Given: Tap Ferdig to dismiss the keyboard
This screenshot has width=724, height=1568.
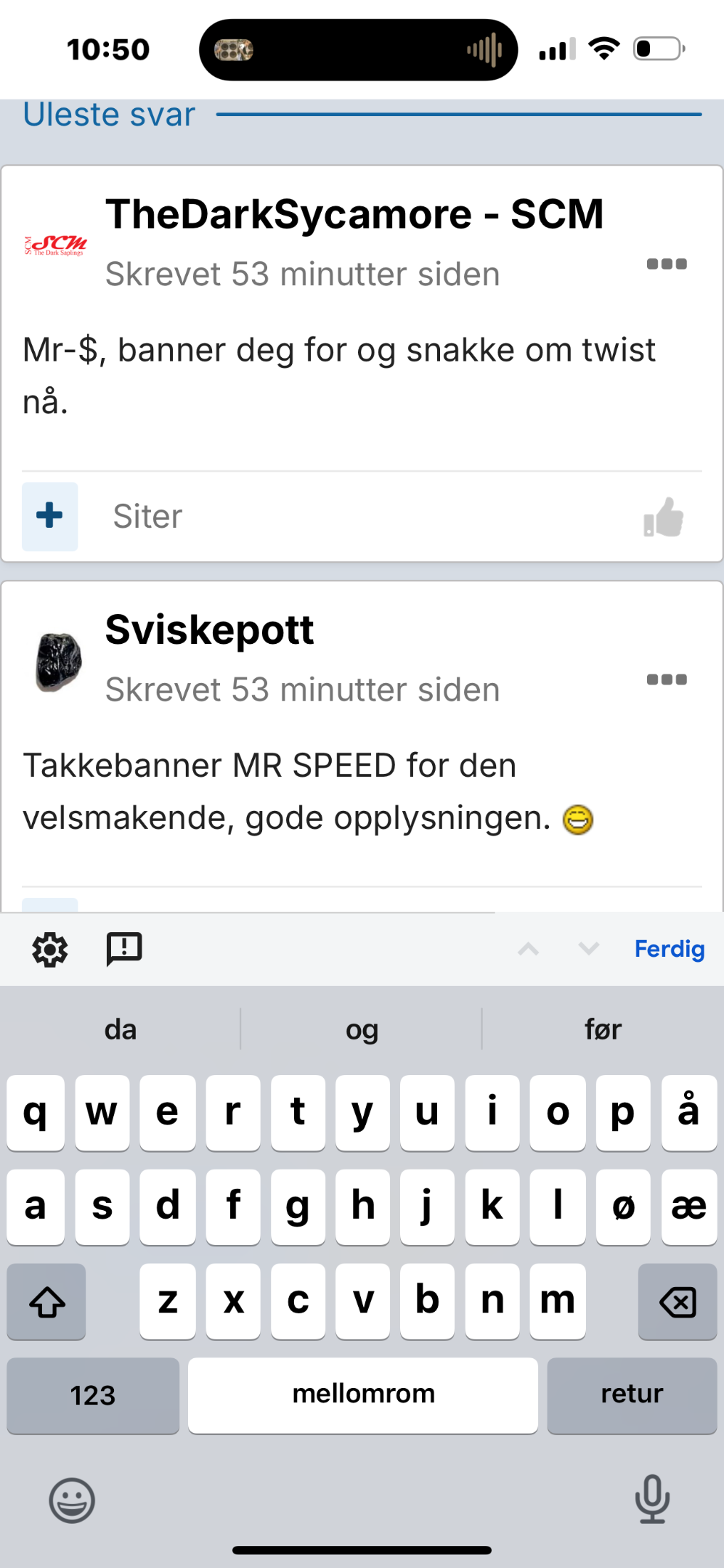Looking at the screenshot, I should click(669, 949).
